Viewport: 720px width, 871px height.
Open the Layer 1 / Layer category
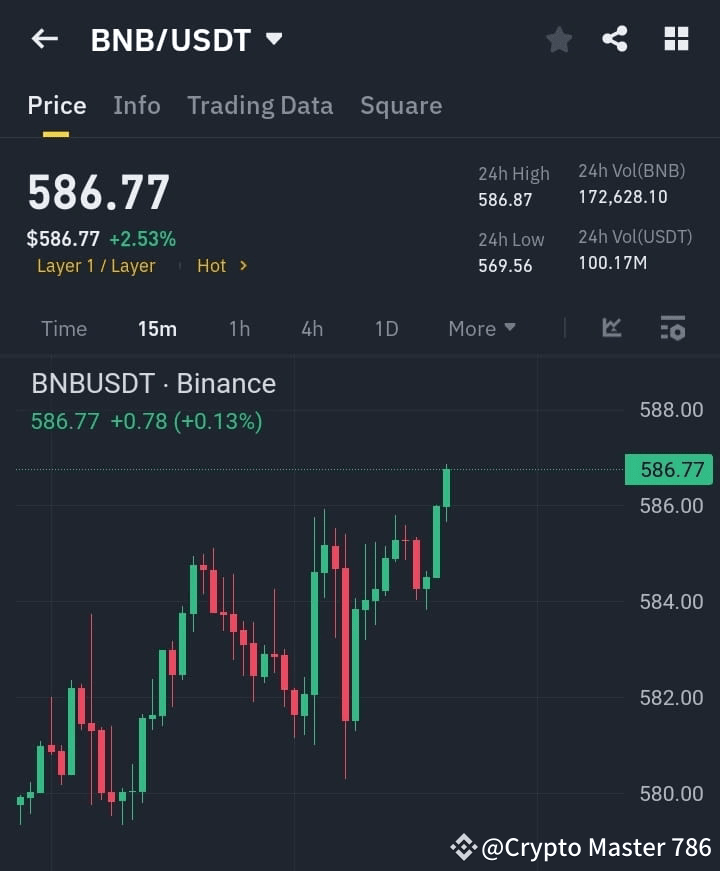(x=96, y=266)
